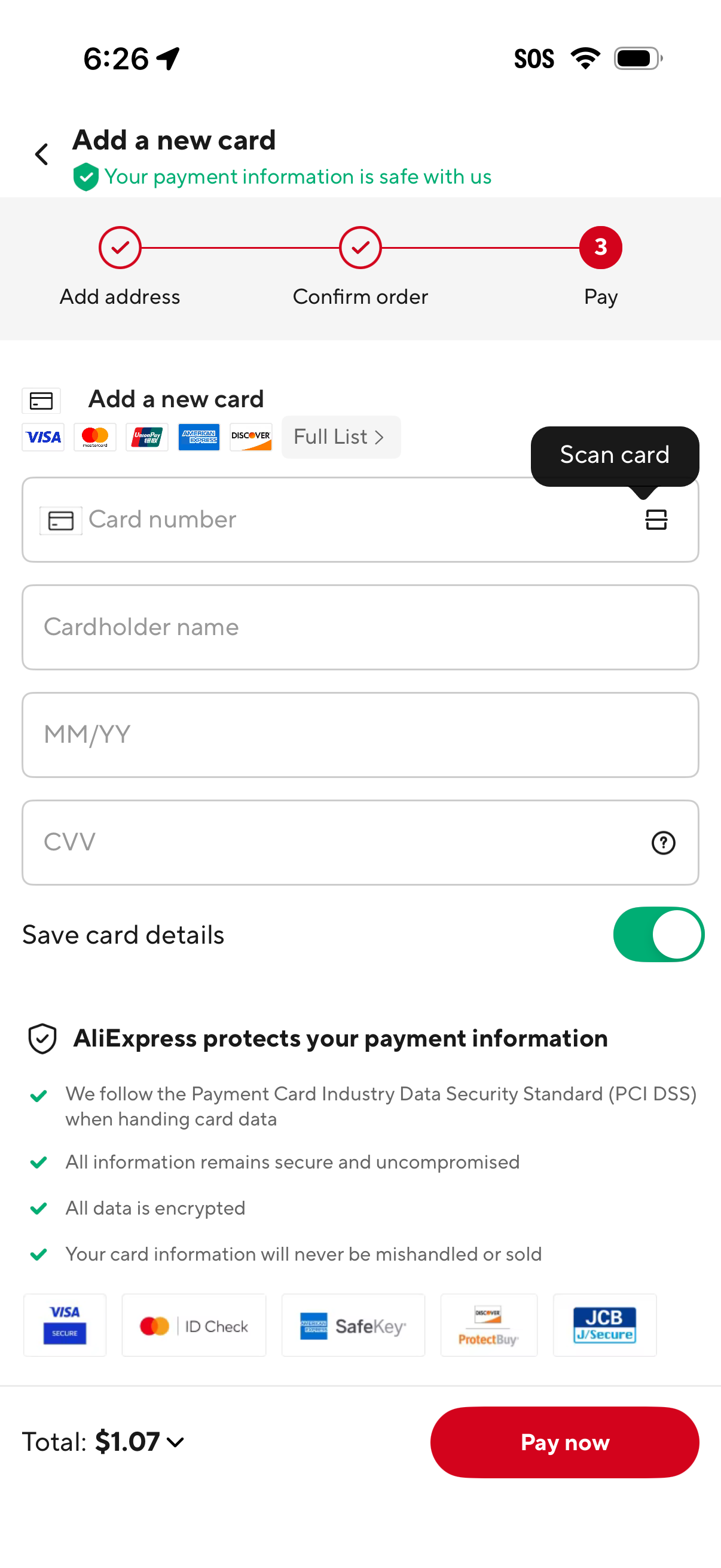Image resolution: width=721 pixels, height=1568 pixels.
Task: Click the back arrow to exit card entry
Action: pos(41,153)
